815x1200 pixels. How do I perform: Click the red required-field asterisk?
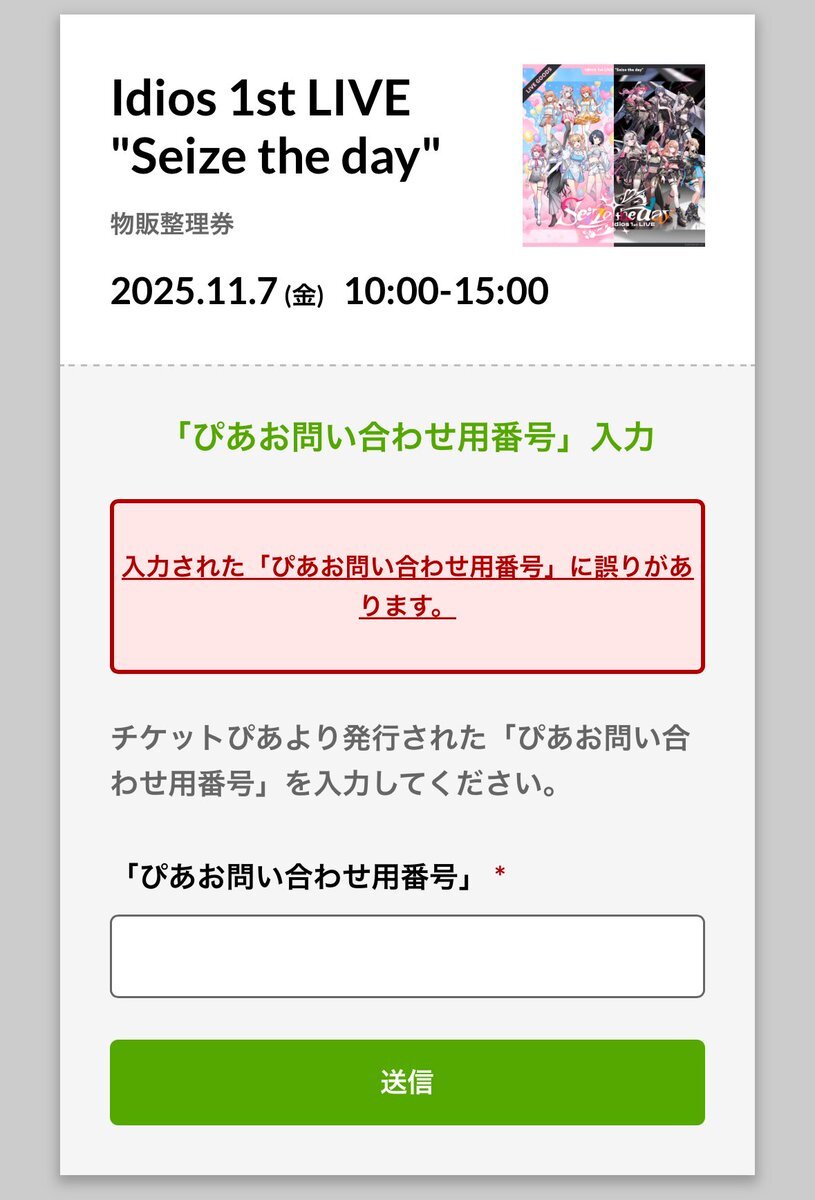click(x=500, y=873)
